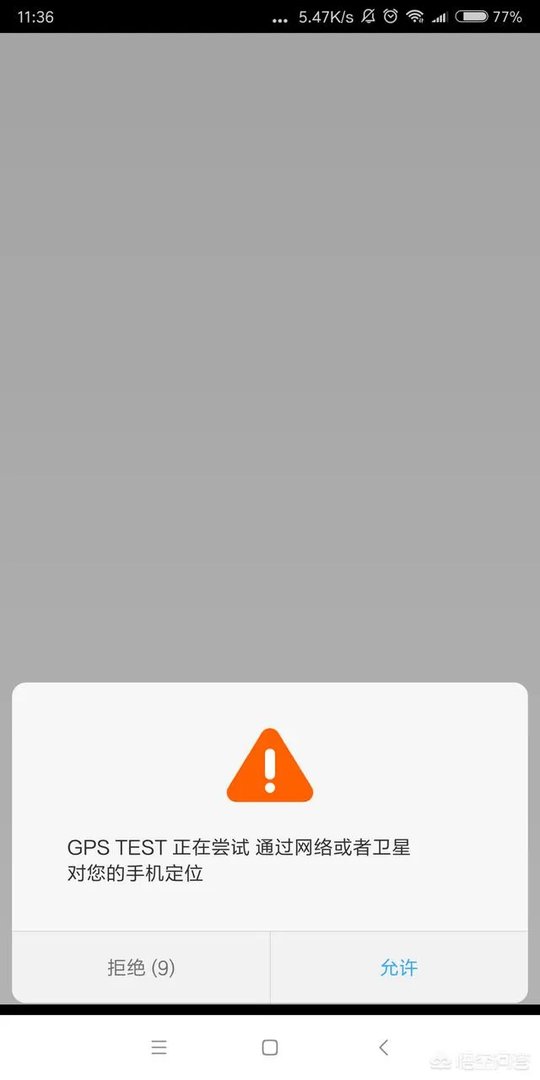Open the recent apps menu button
The height and width of the screenshot is (1080, 540).
pos(159,1048)
